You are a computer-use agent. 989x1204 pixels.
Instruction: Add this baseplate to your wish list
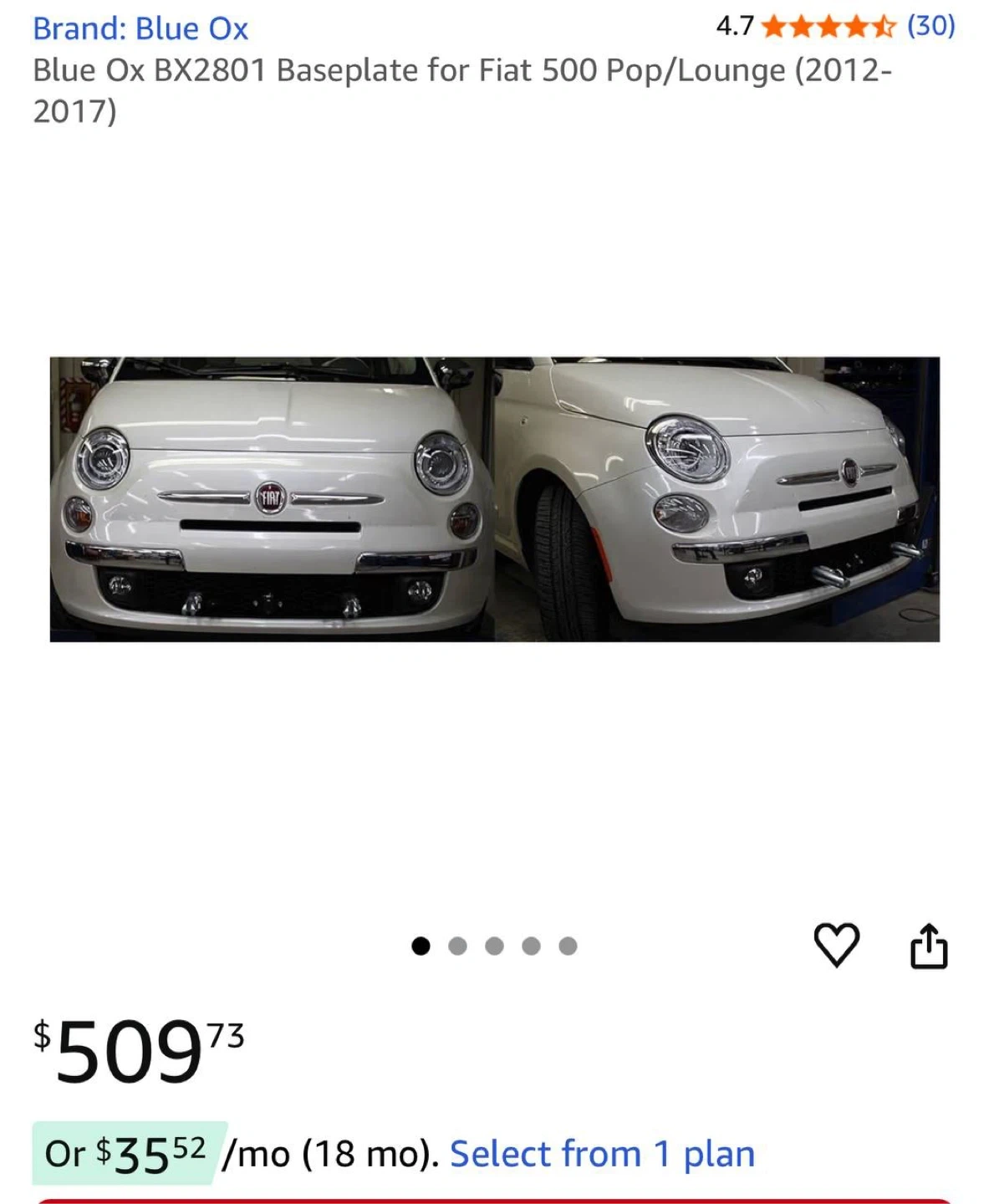pyautogui.click(x=836, y=945)
